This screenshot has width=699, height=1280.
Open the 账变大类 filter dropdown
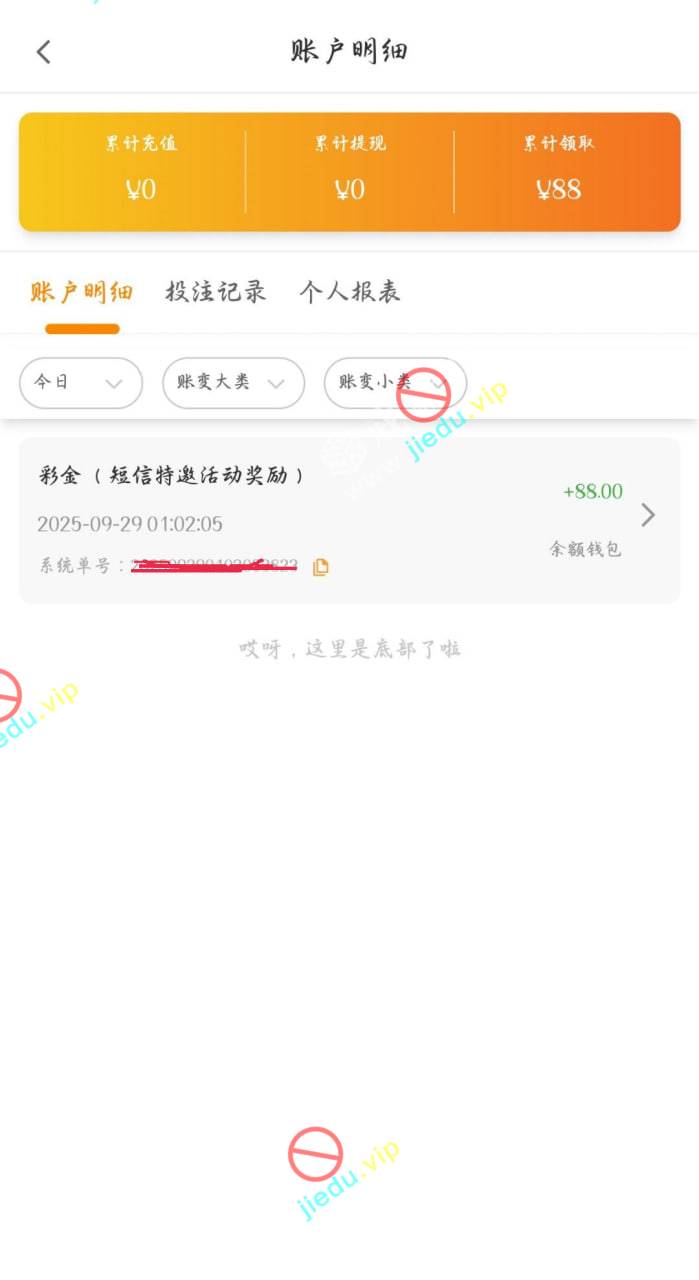[x=233, y=382]
